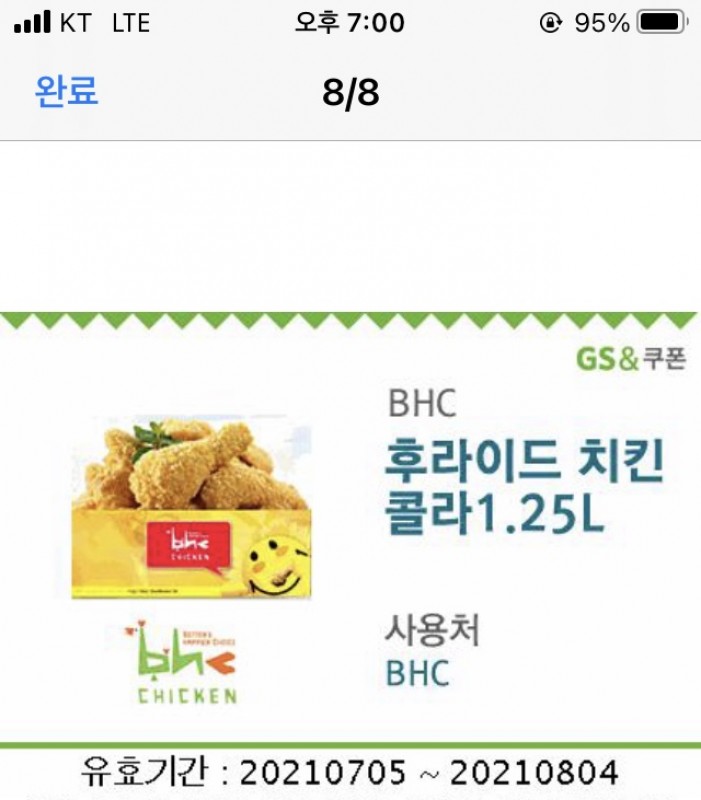Tap 완료 to close the viewer

(x=66, y=92)
